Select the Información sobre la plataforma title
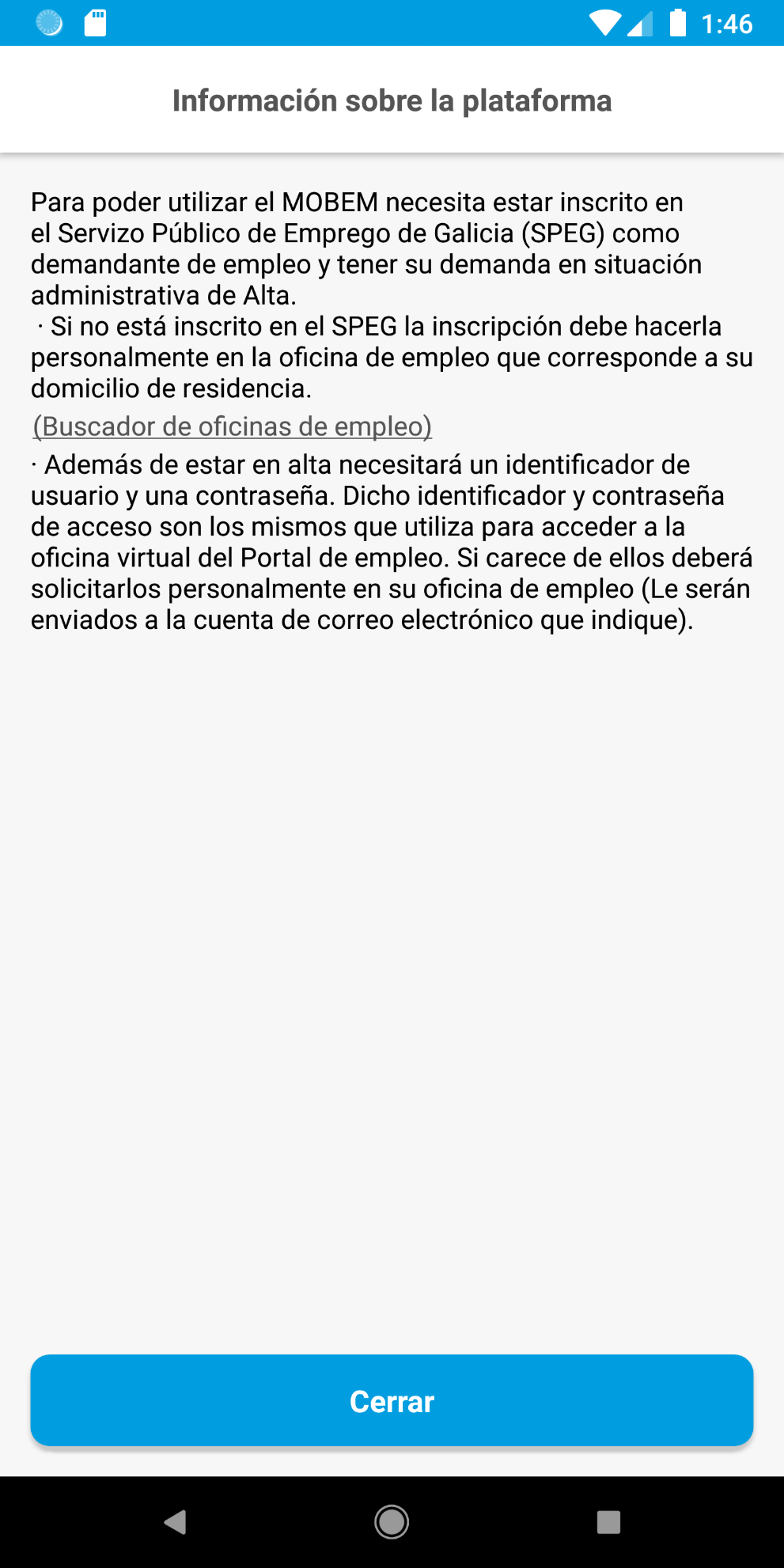Viewport: 784px width, 1568px height. 392,100
